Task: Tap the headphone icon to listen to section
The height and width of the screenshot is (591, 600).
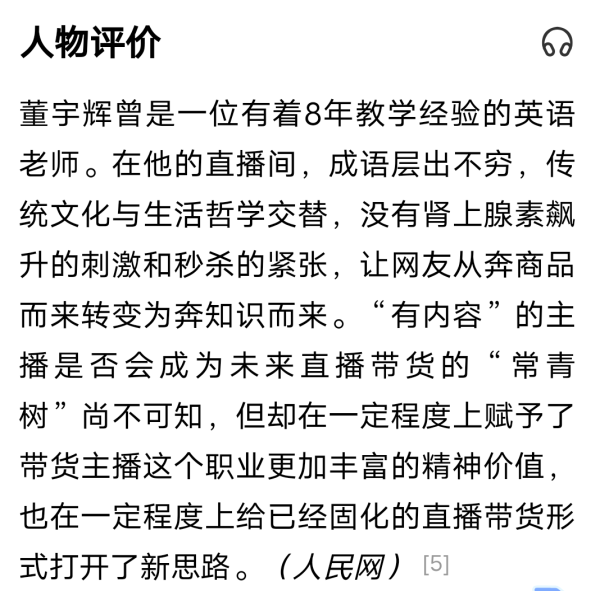Action: click(557, 43)
